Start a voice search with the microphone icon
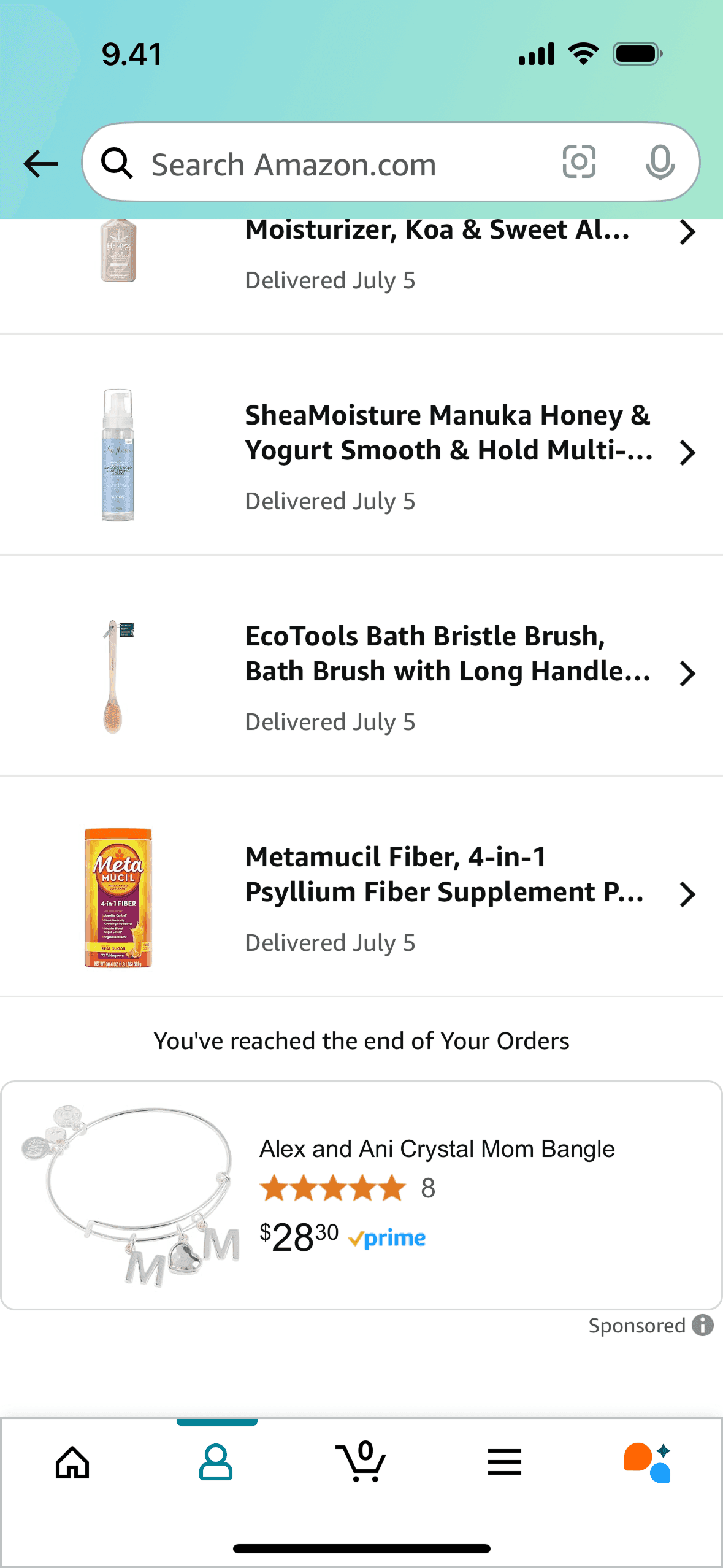Viewport: 723px width, 1568px height. (660, 163)
